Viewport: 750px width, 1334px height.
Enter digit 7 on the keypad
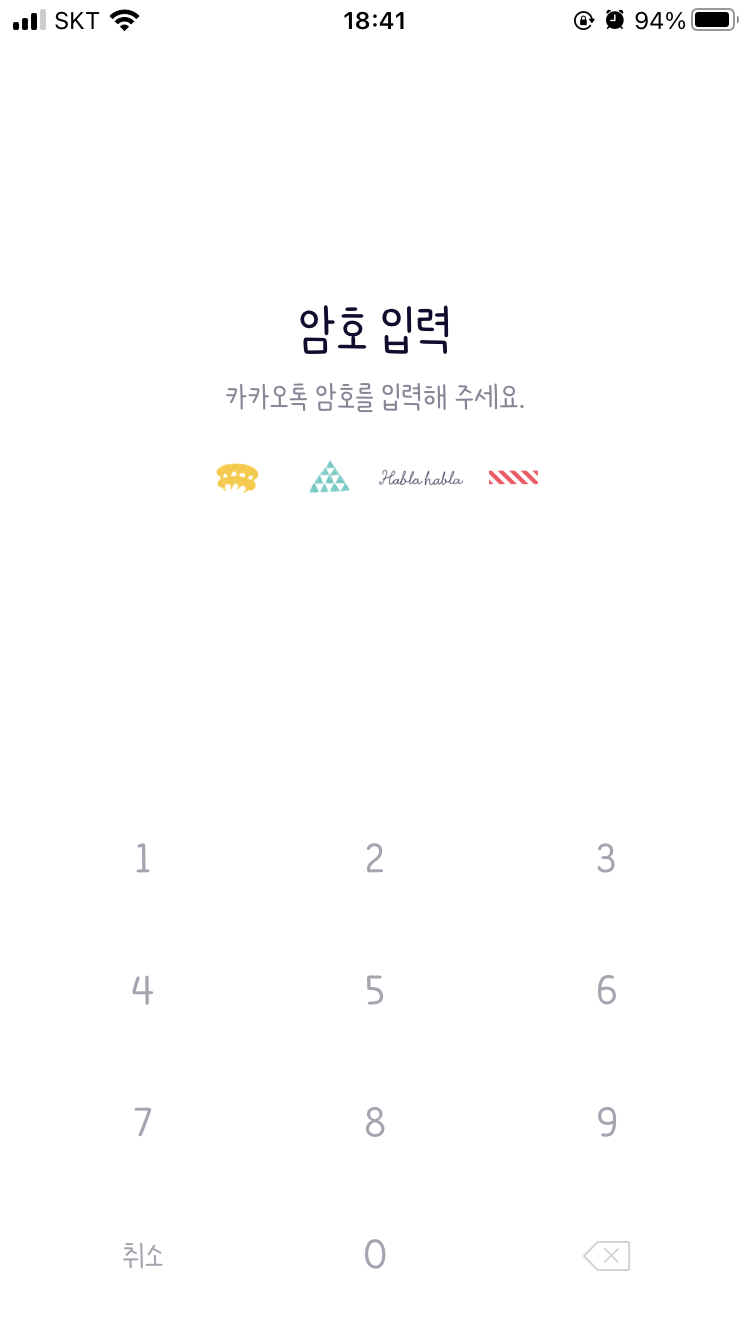143,1122
